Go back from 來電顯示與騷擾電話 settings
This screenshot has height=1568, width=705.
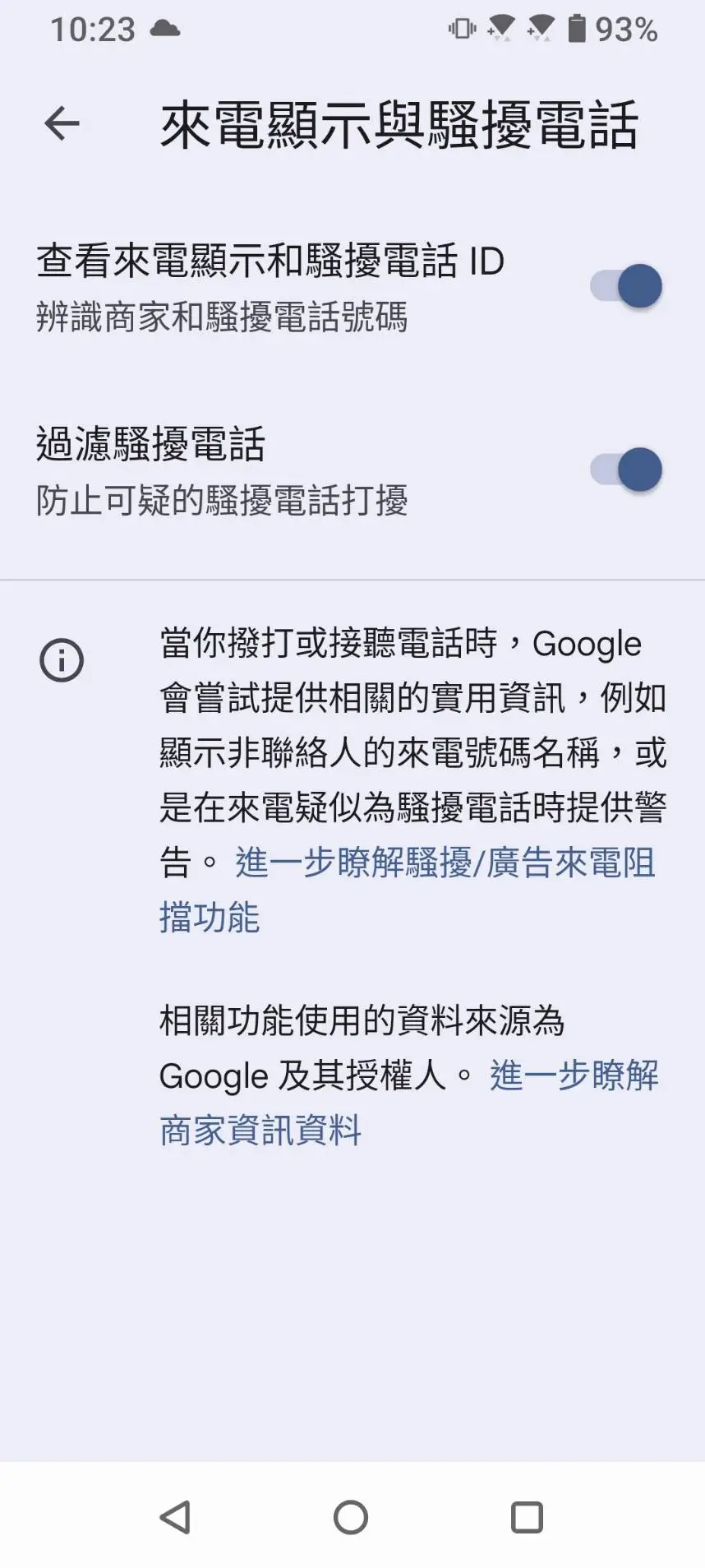(x=62, y=124)
